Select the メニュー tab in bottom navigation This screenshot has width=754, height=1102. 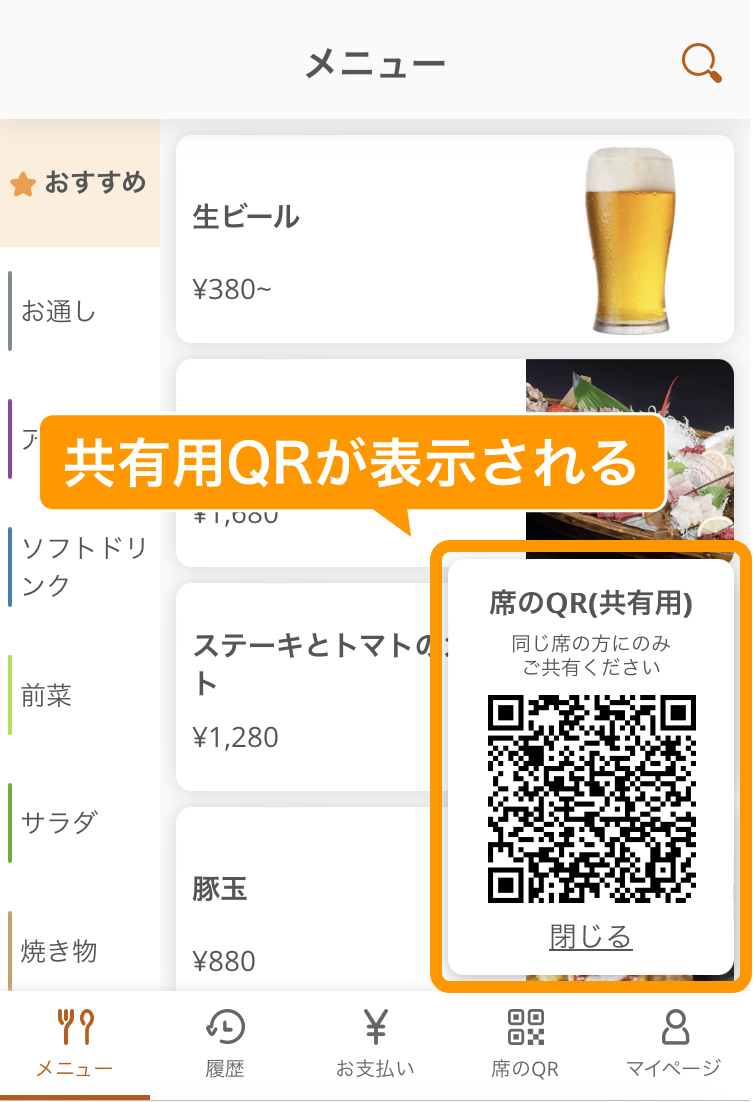pos(75,1043)
